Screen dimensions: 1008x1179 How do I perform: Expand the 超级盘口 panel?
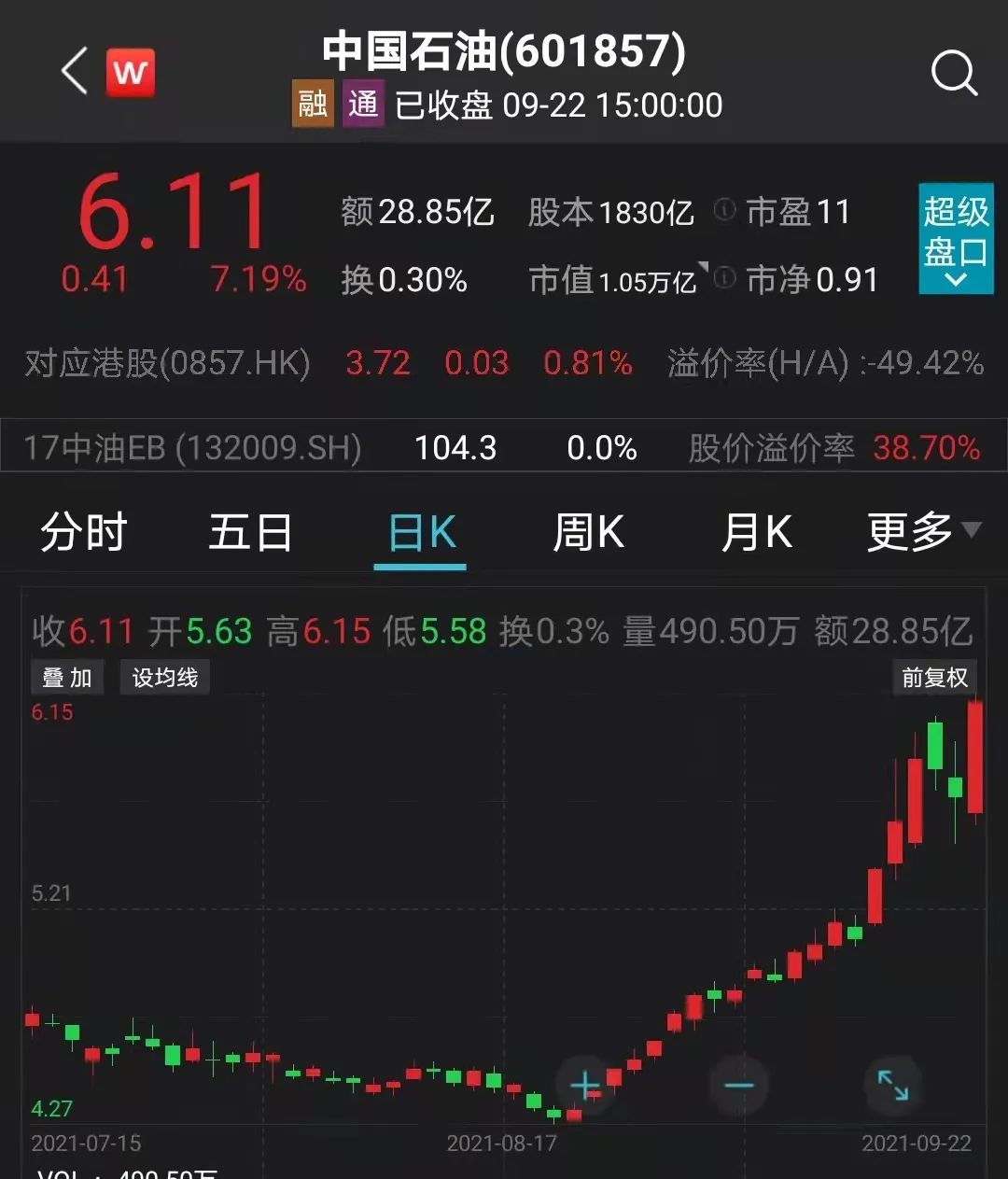coord(955,239)
